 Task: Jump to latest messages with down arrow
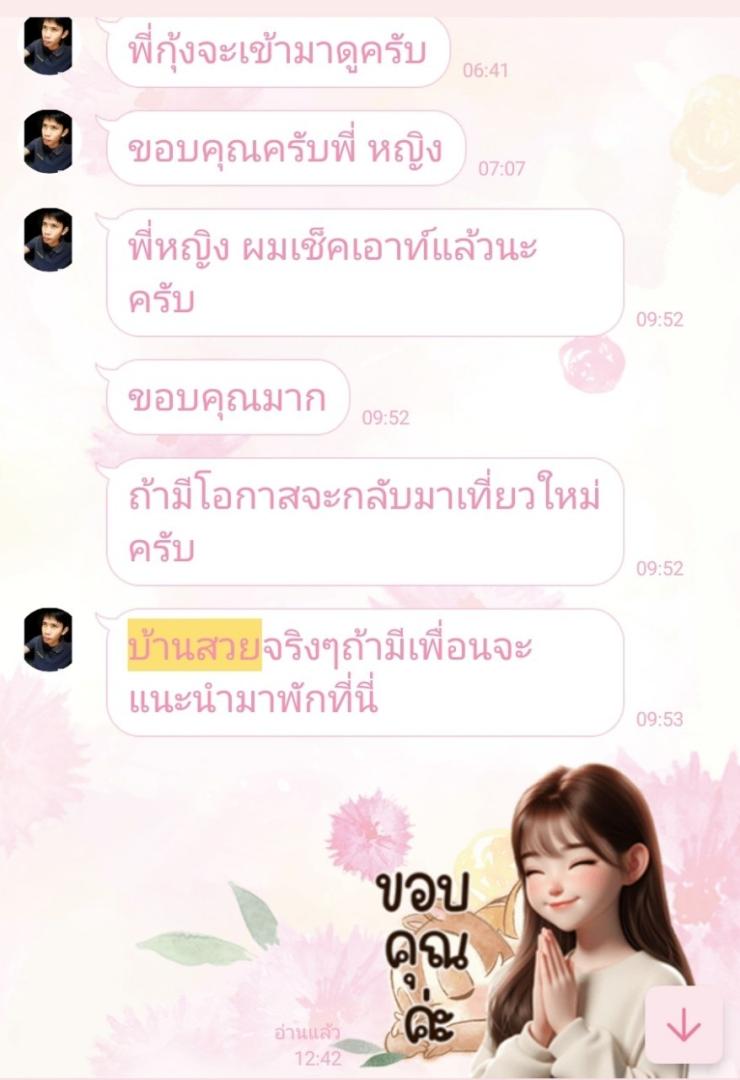click(684, 1025)
